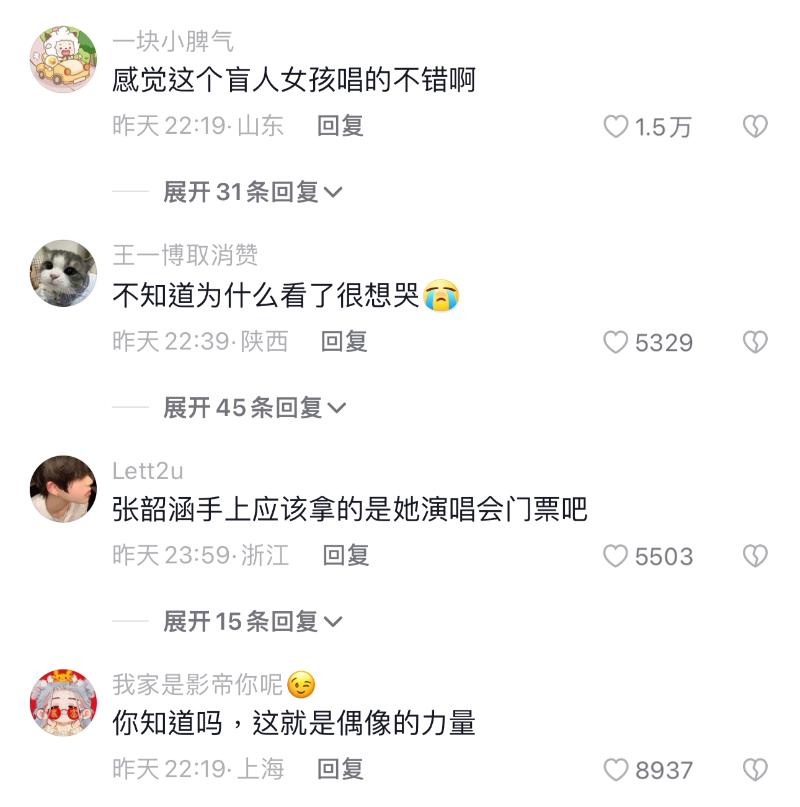Dislike the comment by 一块小脾气
Screen dimensions: 800x807
tap(755, 127)
